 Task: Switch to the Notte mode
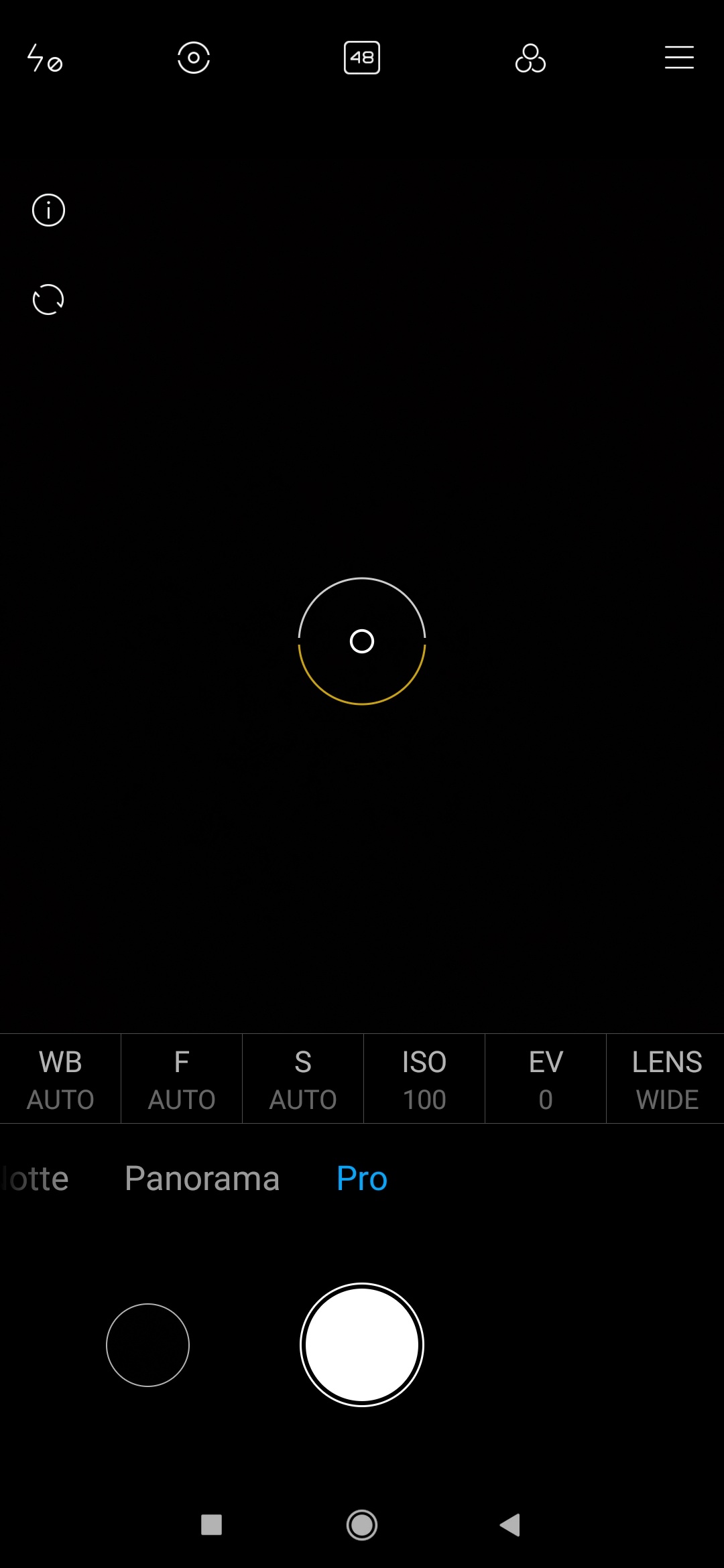pos(35,1179)
